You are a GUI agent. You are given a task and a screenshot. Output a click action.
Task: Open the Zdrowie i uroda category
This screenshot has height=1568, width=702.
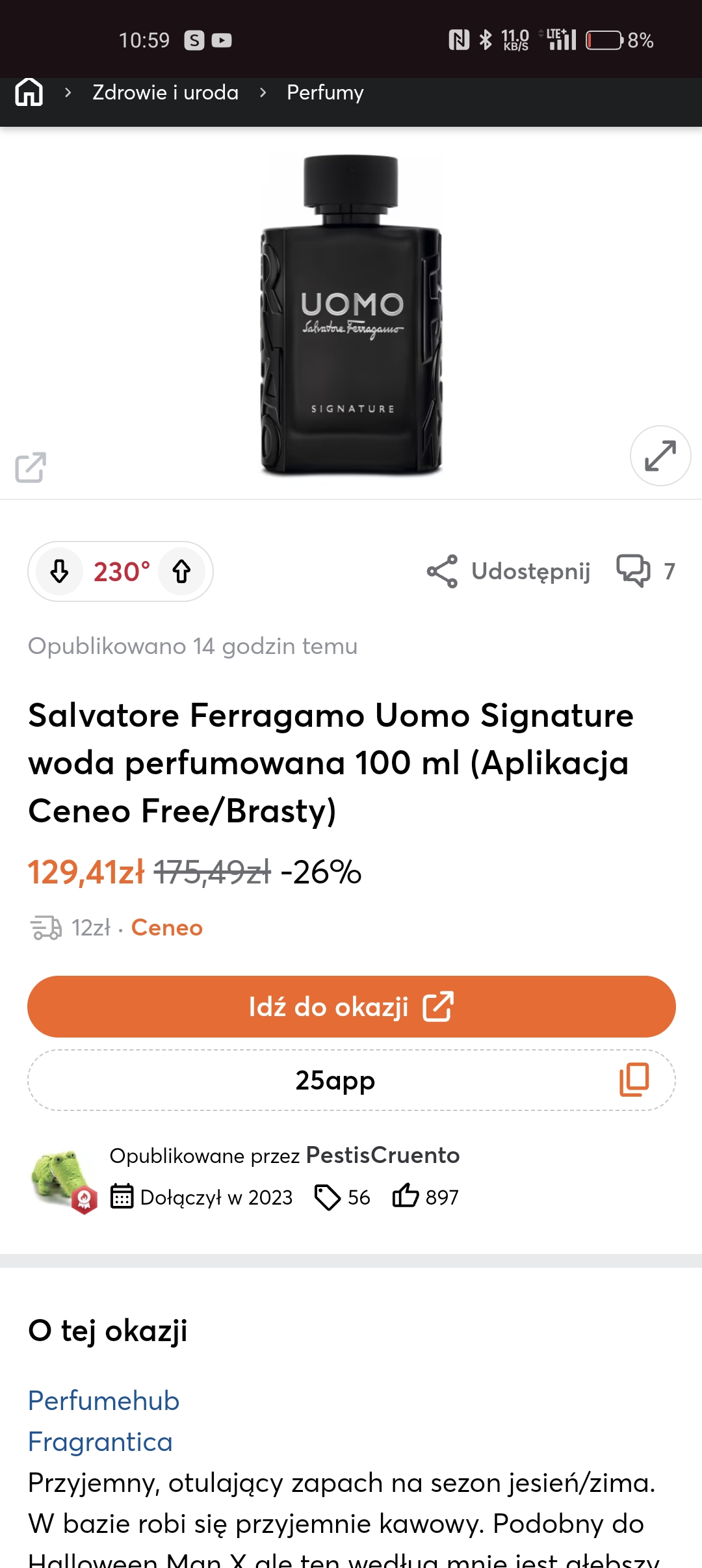[165, 92]
